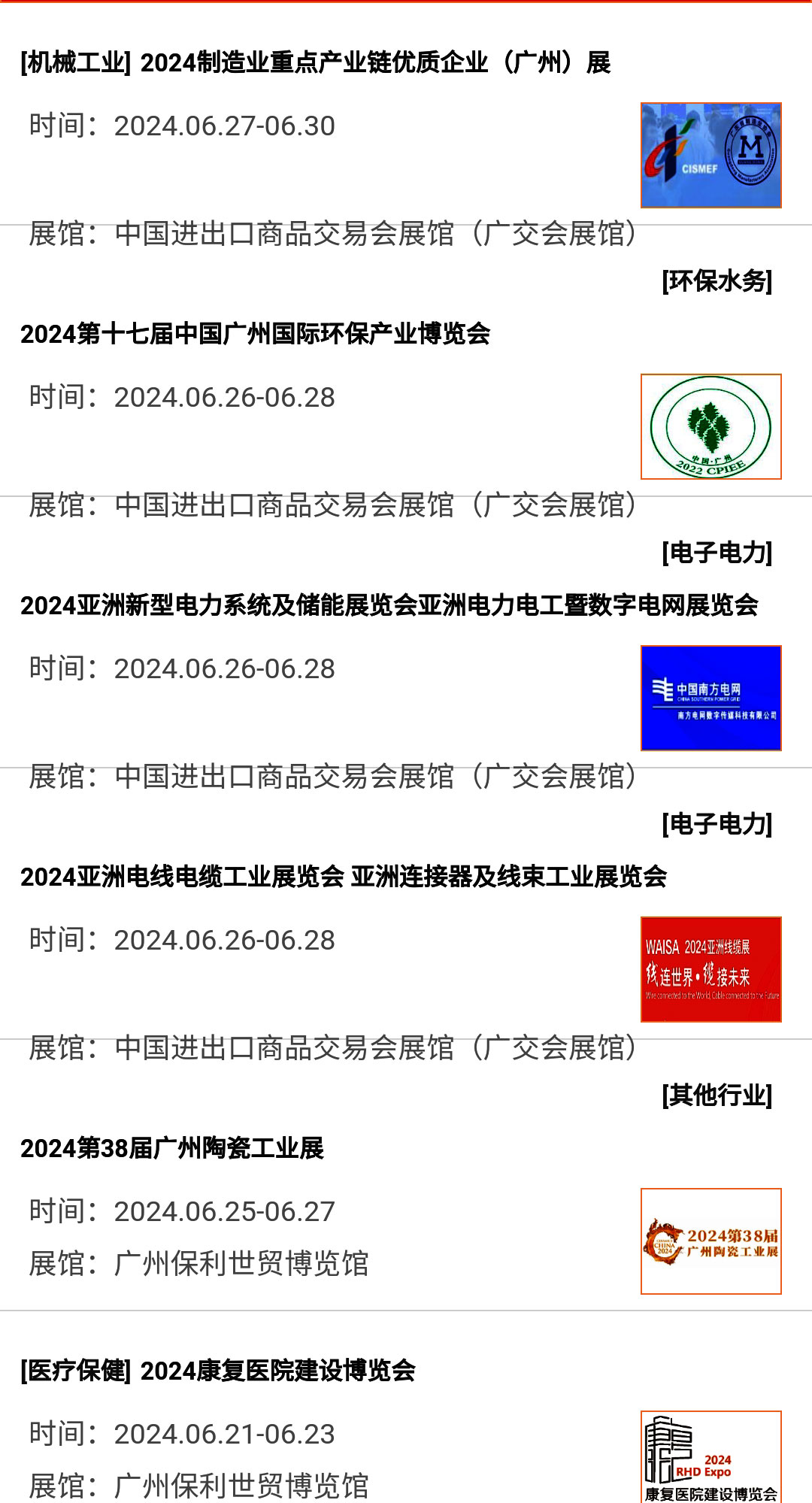The image size is (812, 1503).
Task: Tap the 中国南方电网 thumbnail
Action: coord(710,698)
